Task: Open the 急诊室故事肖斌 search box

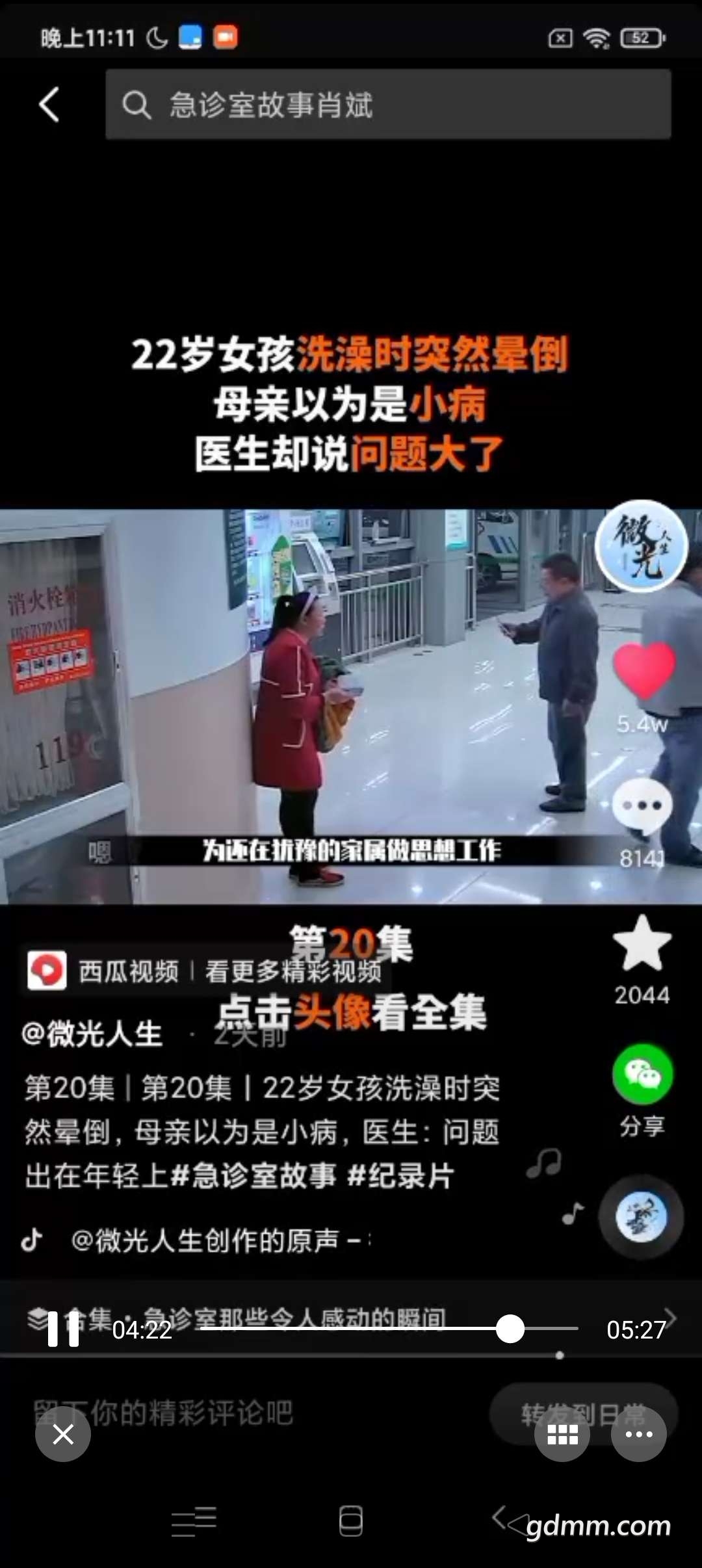Action: (388, 105)
